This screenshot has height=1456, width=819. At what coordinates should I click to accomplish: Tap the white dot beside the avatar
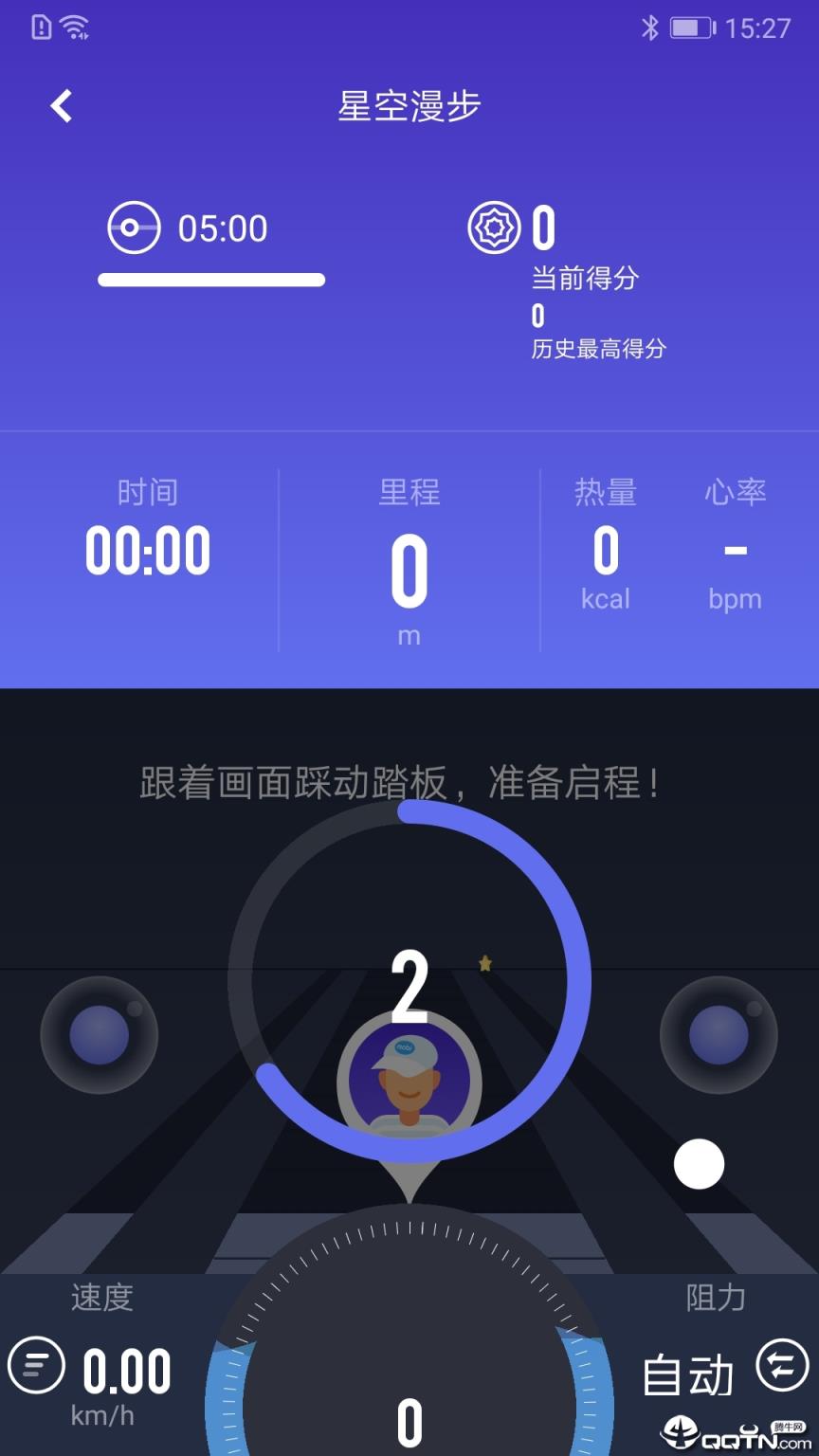[700, 1163]
